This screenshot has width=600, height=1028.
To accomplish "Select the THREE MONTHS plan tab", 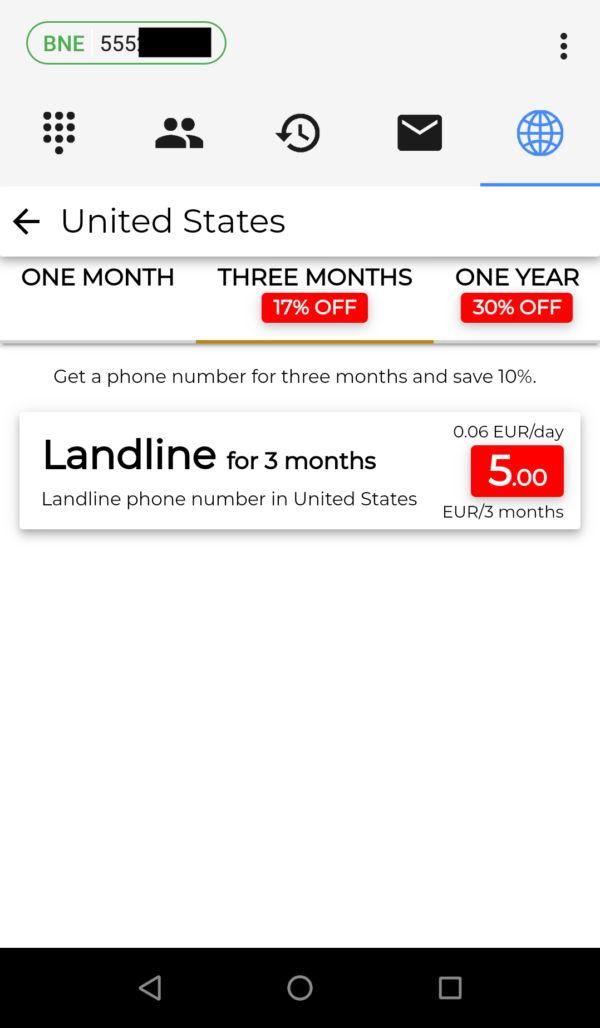I will 315,299.
